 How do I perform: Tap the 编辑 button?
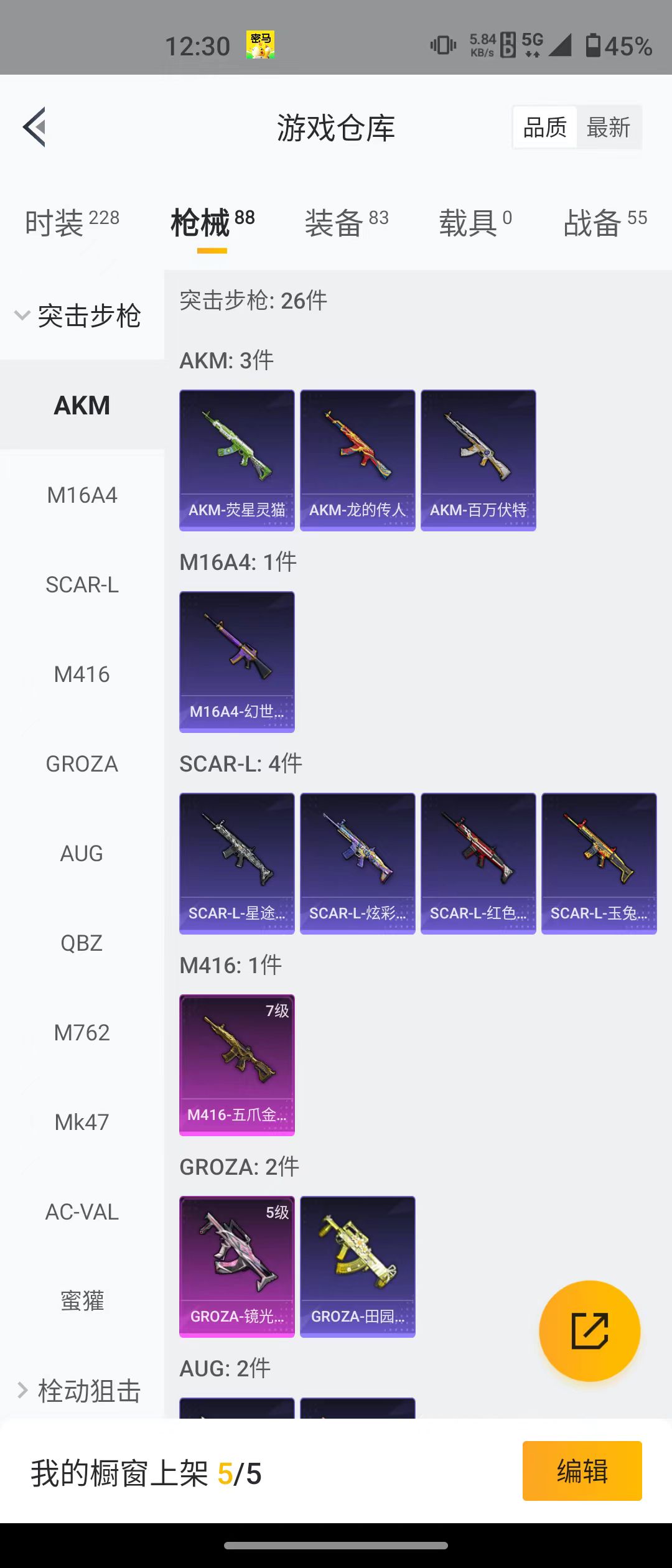[582, 1471]
